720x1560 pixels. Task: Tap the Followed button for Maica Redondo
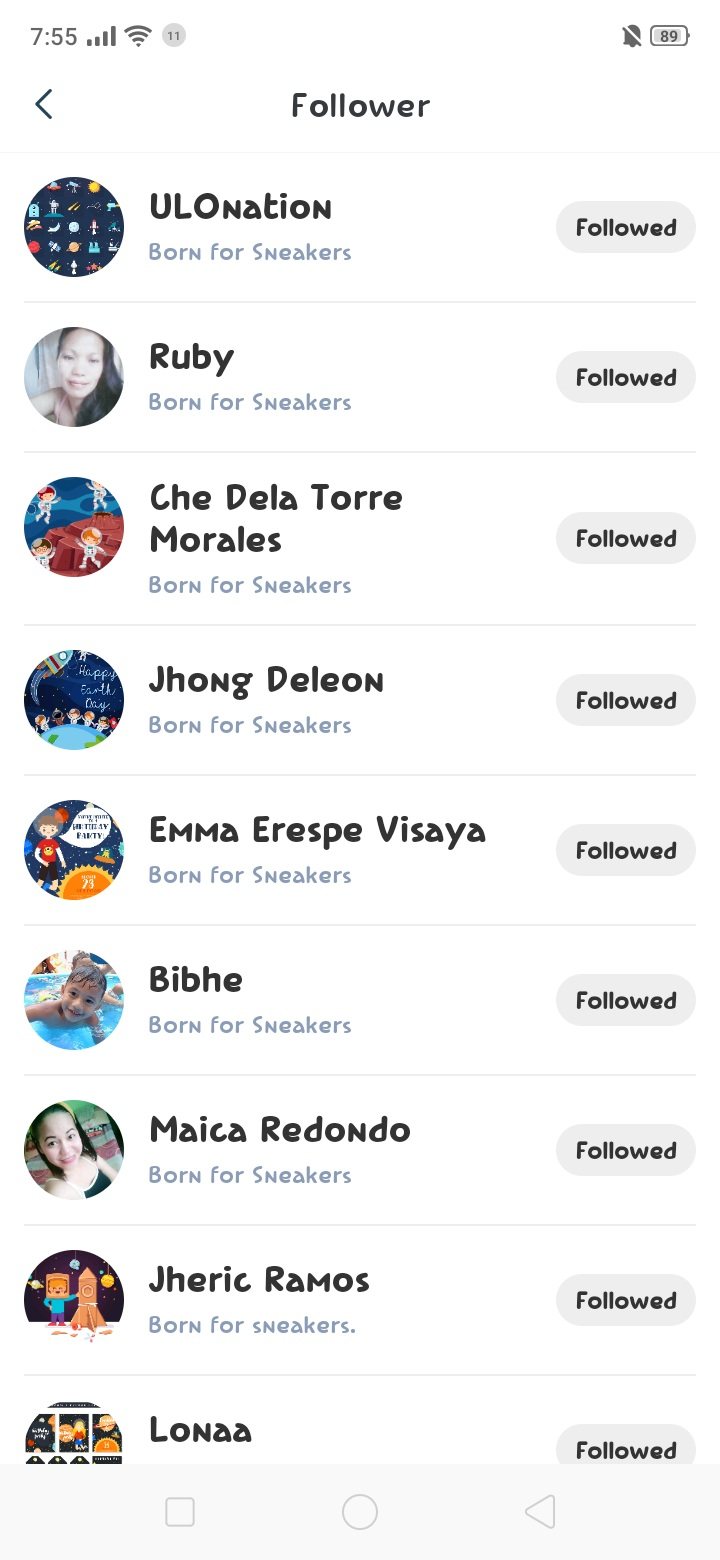625,1150
